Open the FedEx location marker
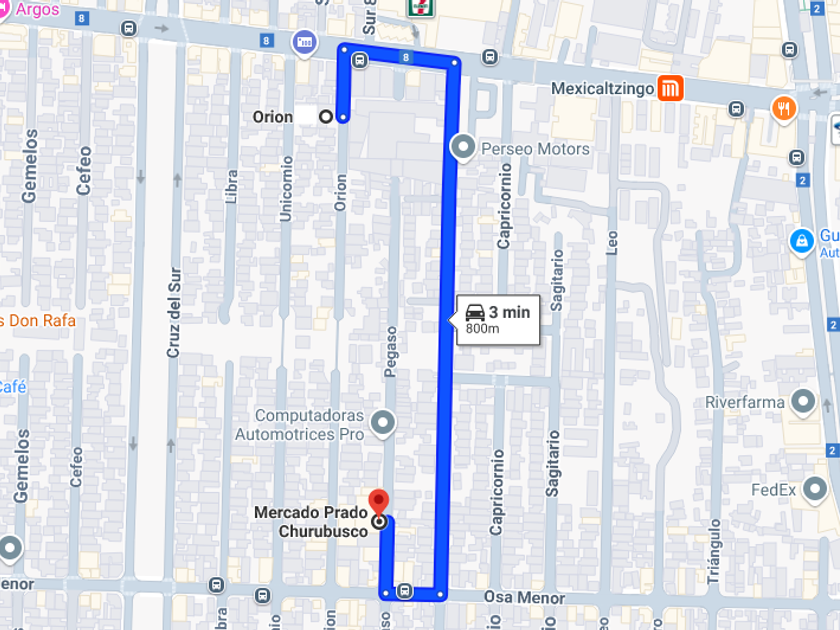Image resolution: width=840 pixels, height=630 pixels. click(812, 490)
